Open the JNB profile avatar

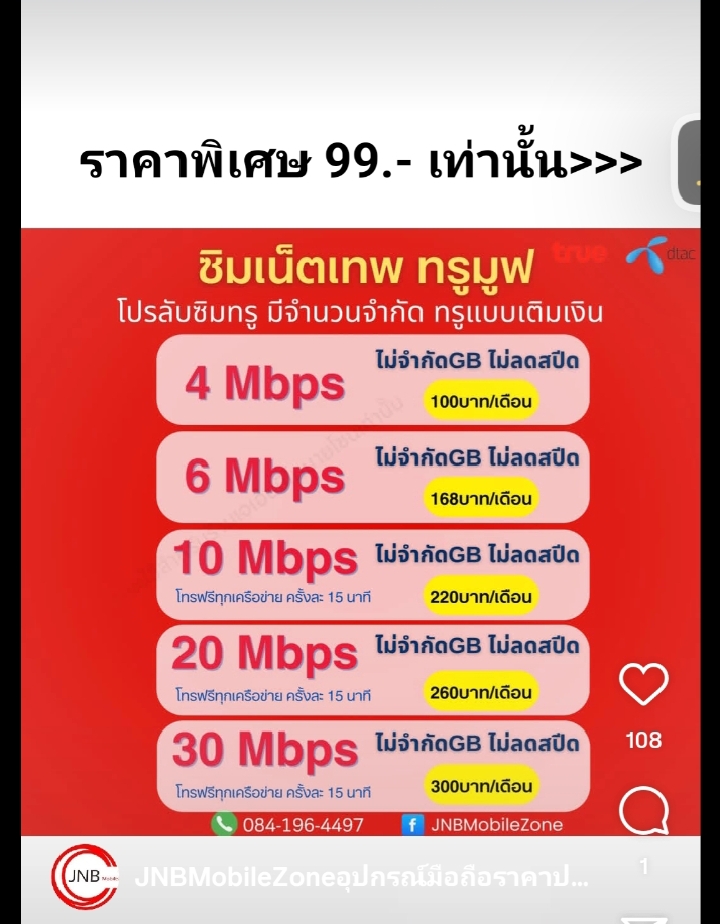tap(84, 876)
